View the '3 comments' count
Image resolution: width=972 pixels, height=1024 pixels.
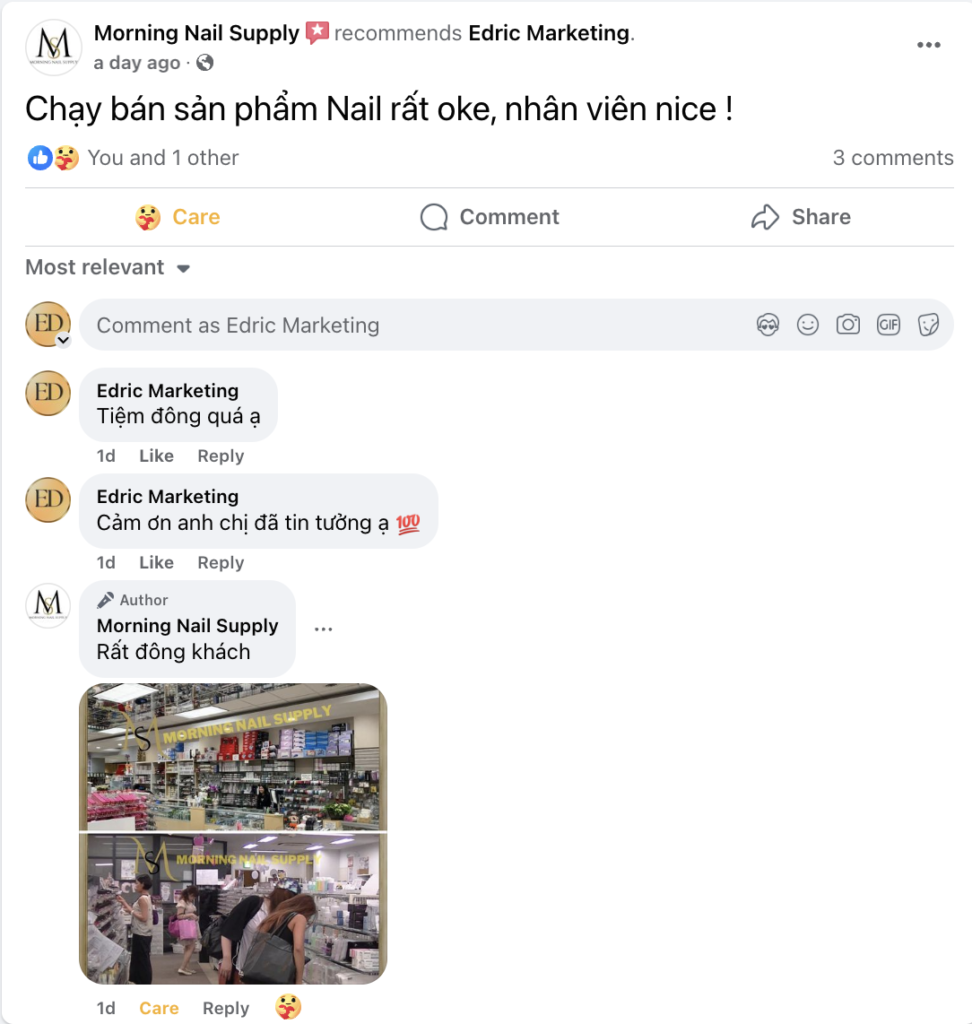892,157
